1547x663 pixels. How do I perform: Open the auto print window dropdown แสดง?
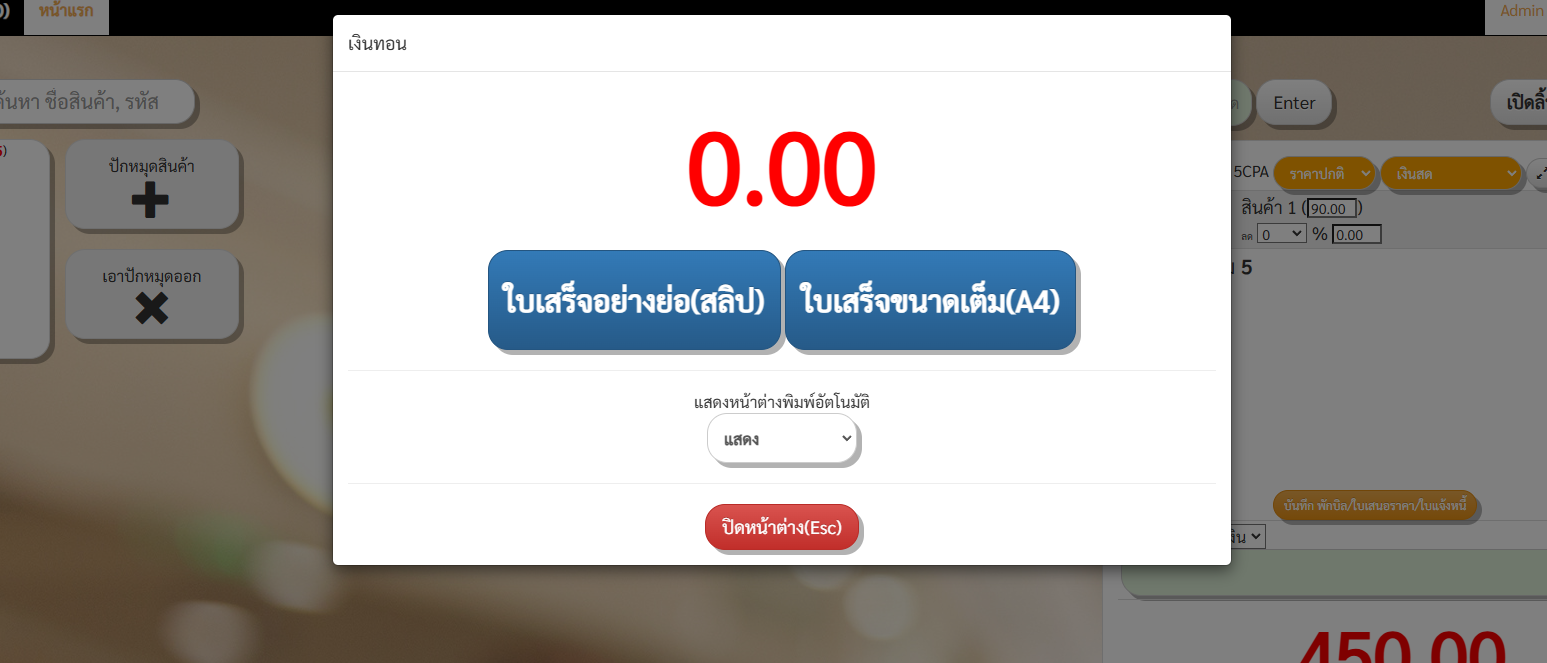[x=782, y=439]
